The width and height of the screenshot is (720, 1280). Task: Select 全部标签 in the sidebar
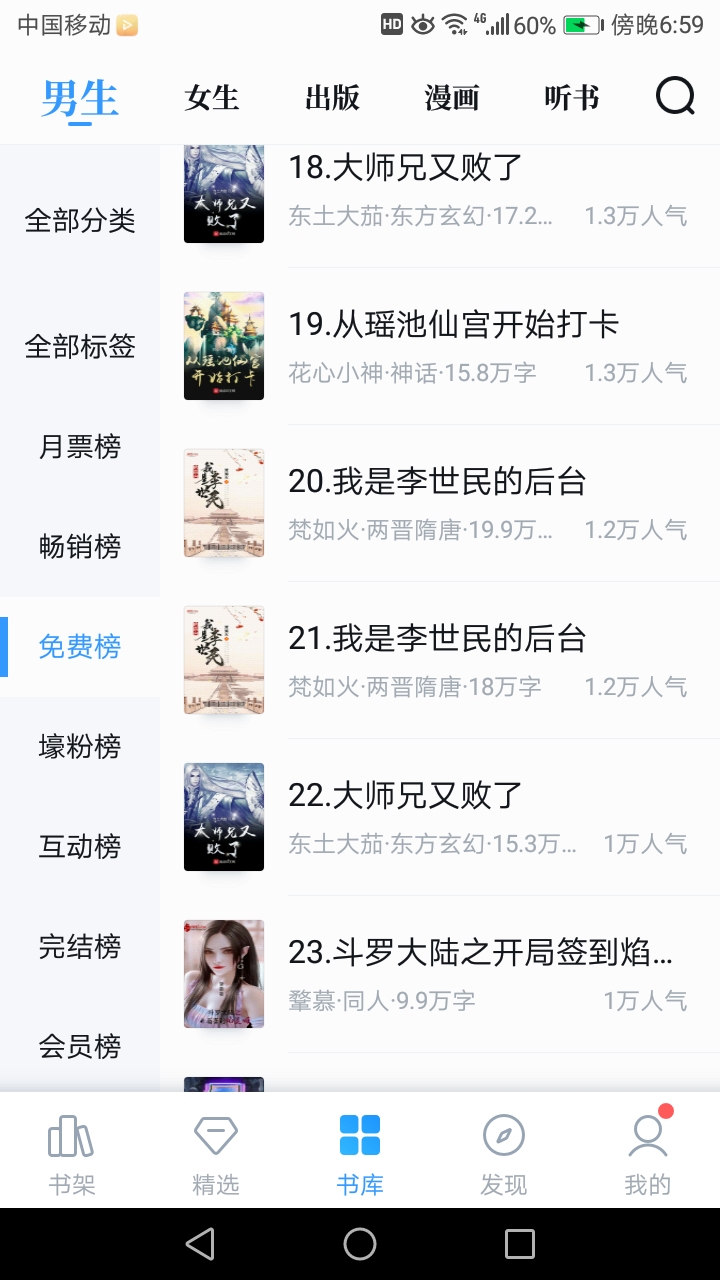click(x=80, y=347)
